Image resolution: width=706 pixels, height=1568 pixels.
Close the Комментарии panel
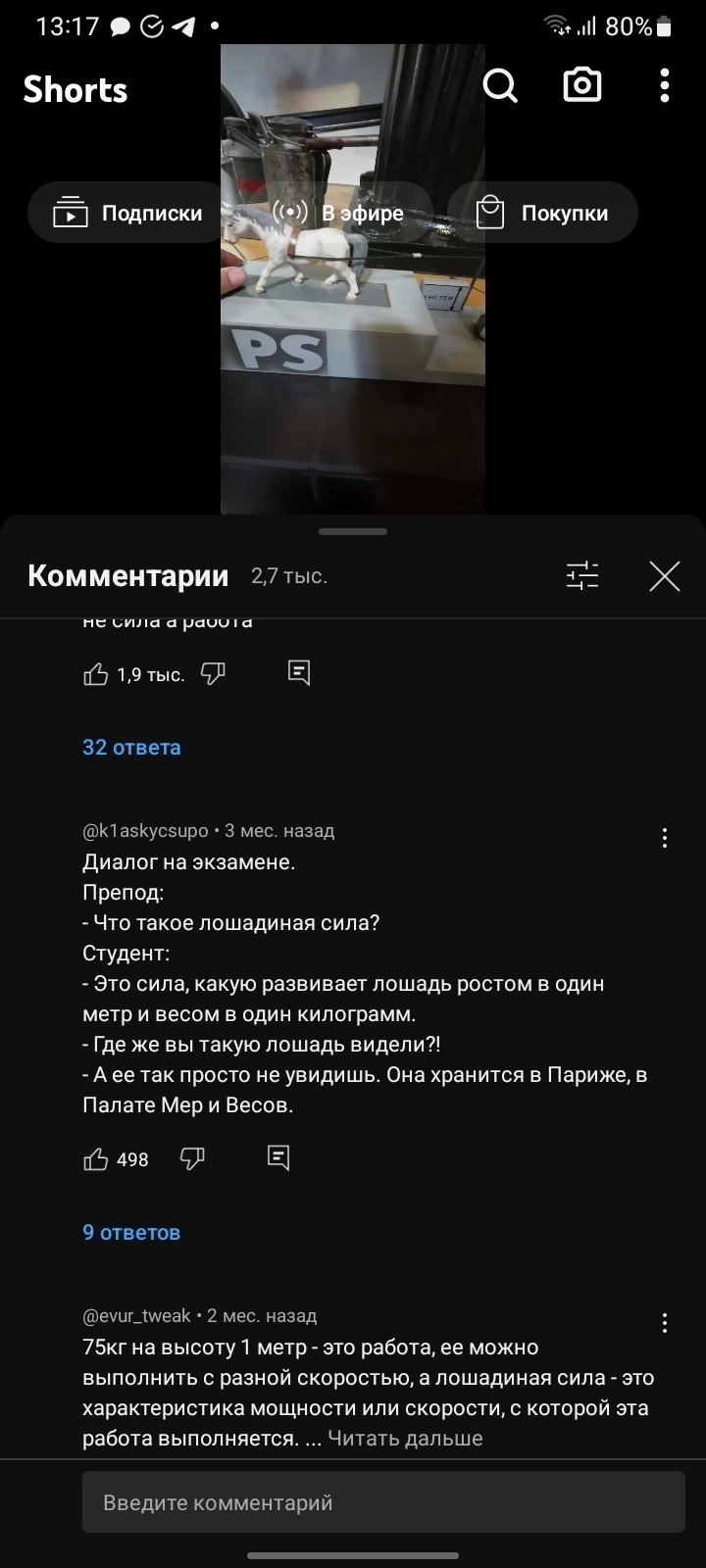click(665, 576)
